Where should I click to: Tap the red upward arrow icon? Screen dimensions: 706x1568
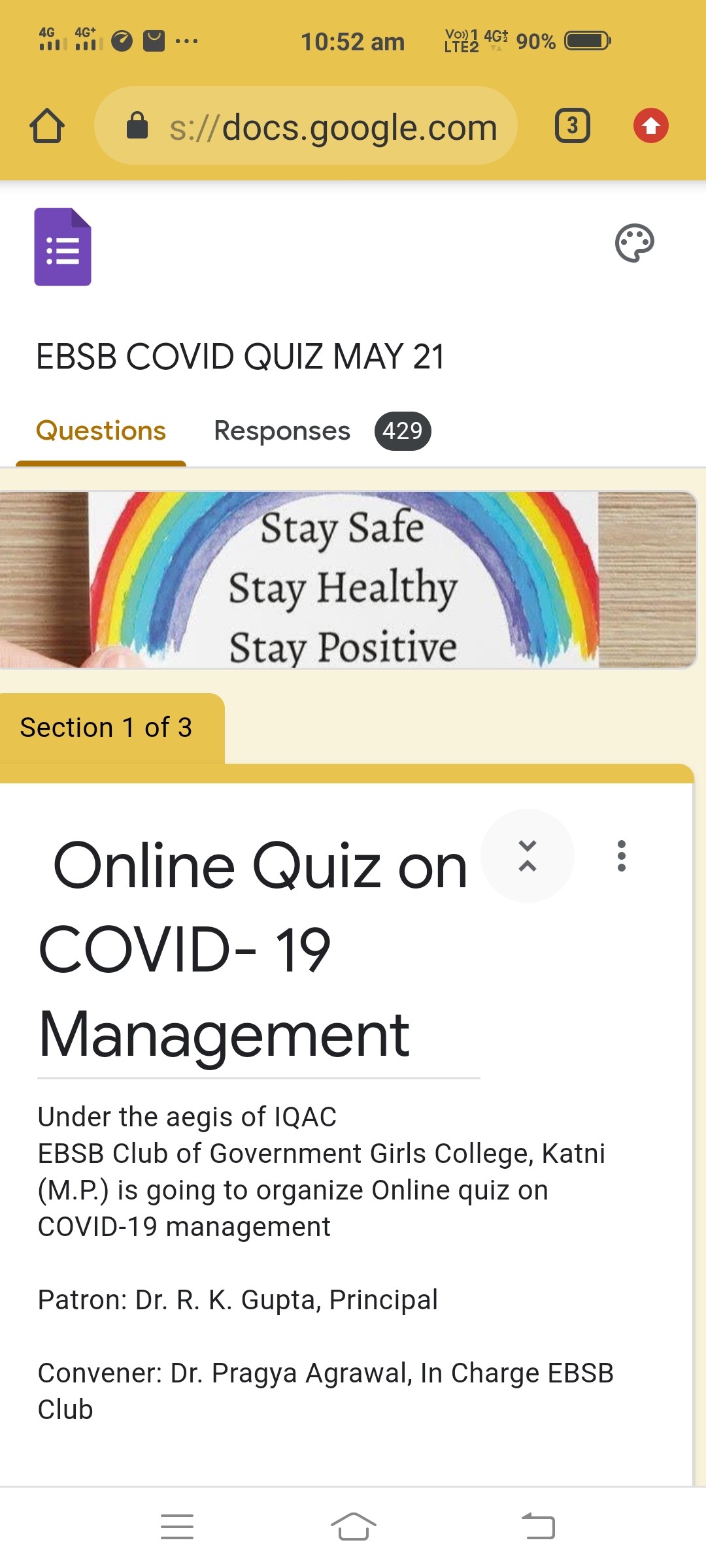[650, 125]
